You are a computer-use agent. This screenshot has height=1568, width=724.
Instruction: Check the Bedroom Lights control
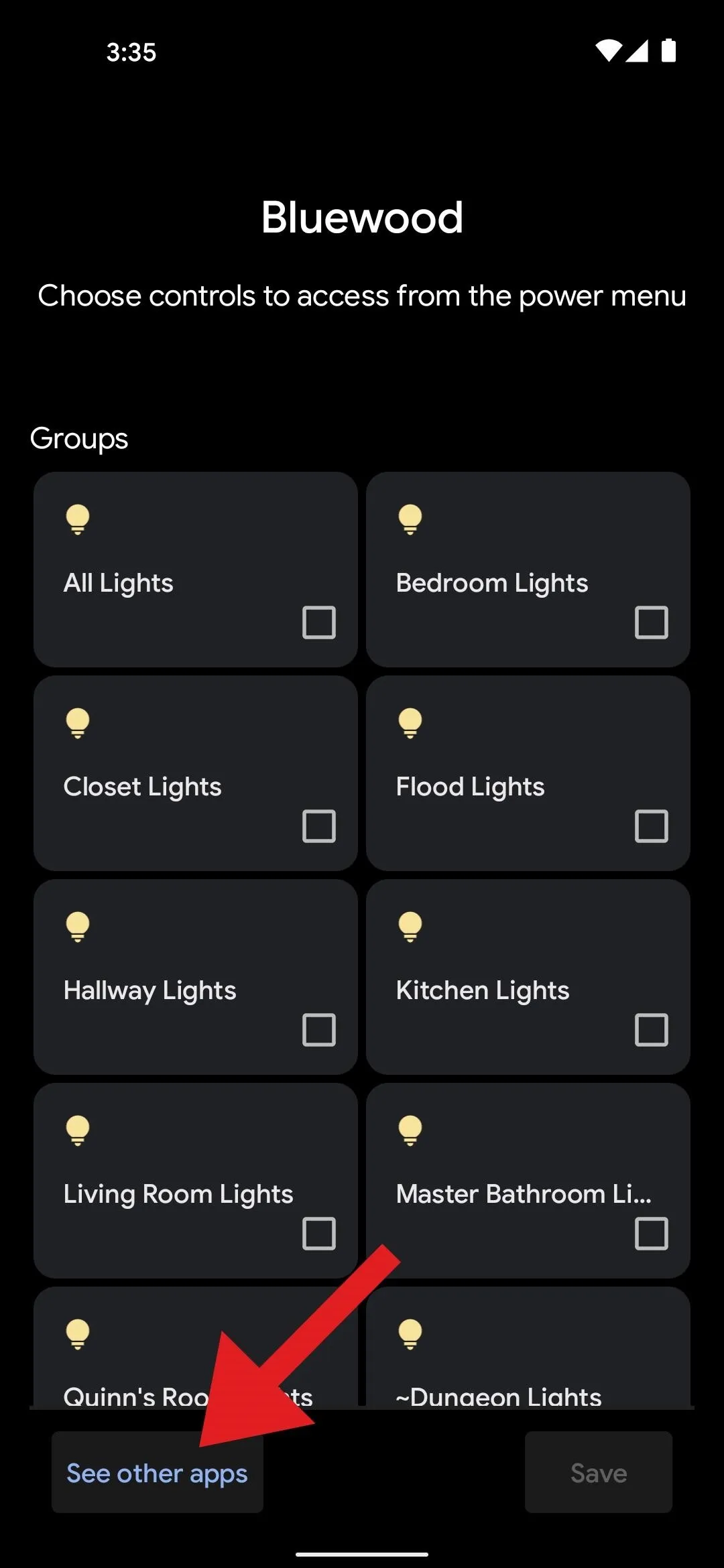click(652, 623)
